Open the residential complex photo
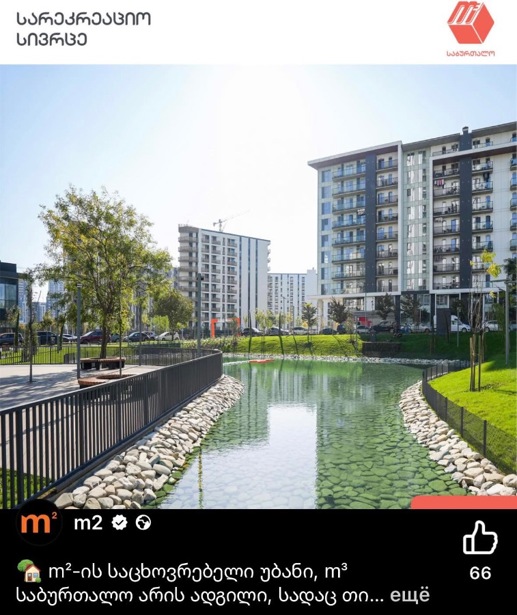This screenshot has width=517, height=615. click(x=258, y=286)
